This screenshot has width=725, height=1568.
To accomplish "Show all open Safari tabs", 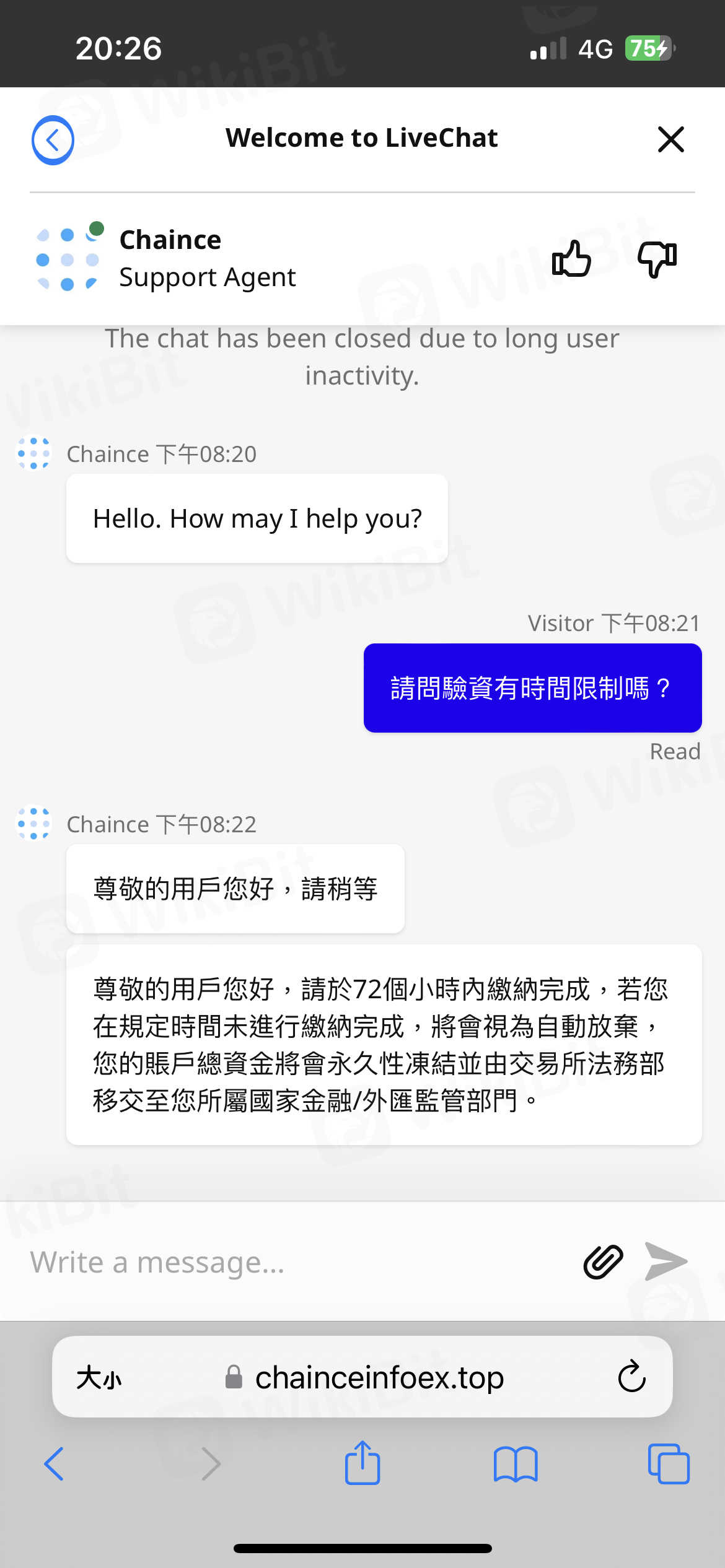I will 668,1464.
